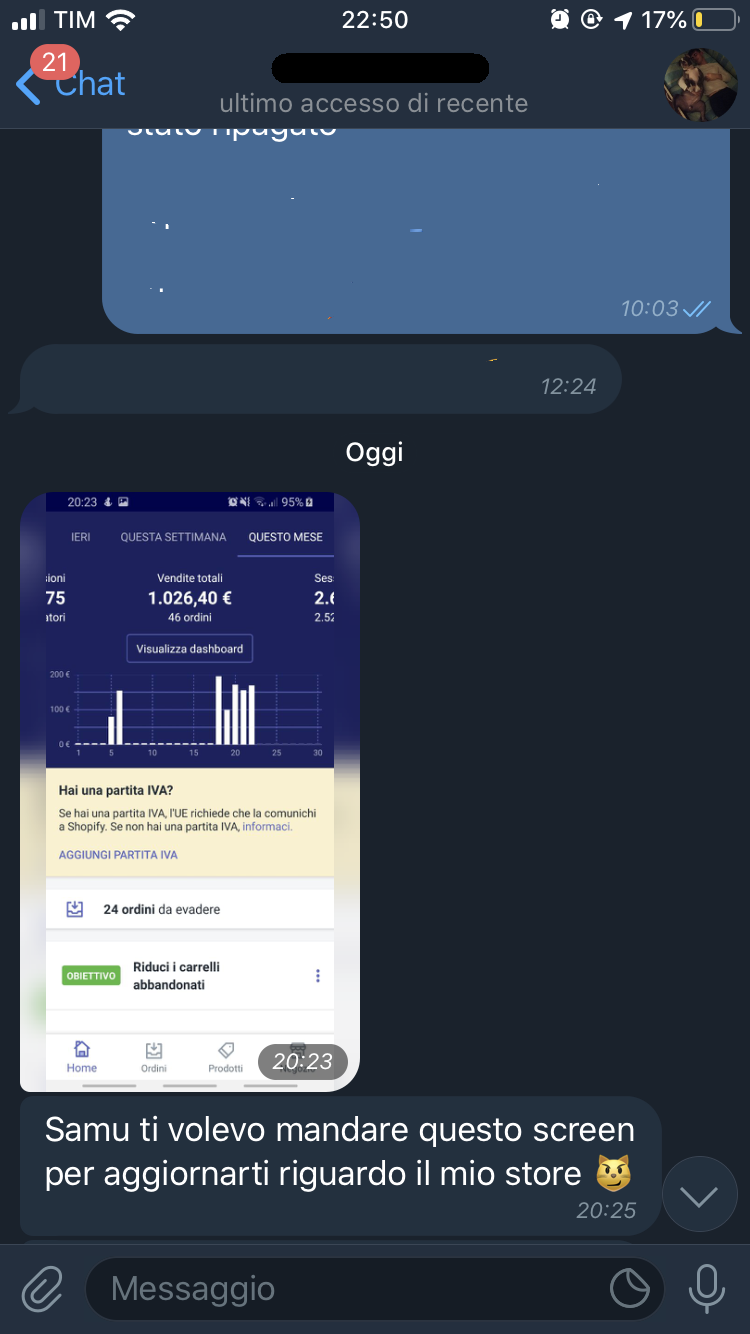This screenshot has width=750, height=1334.
Task: Record a voice message with microphone
Action: (x=706, y=1289)
